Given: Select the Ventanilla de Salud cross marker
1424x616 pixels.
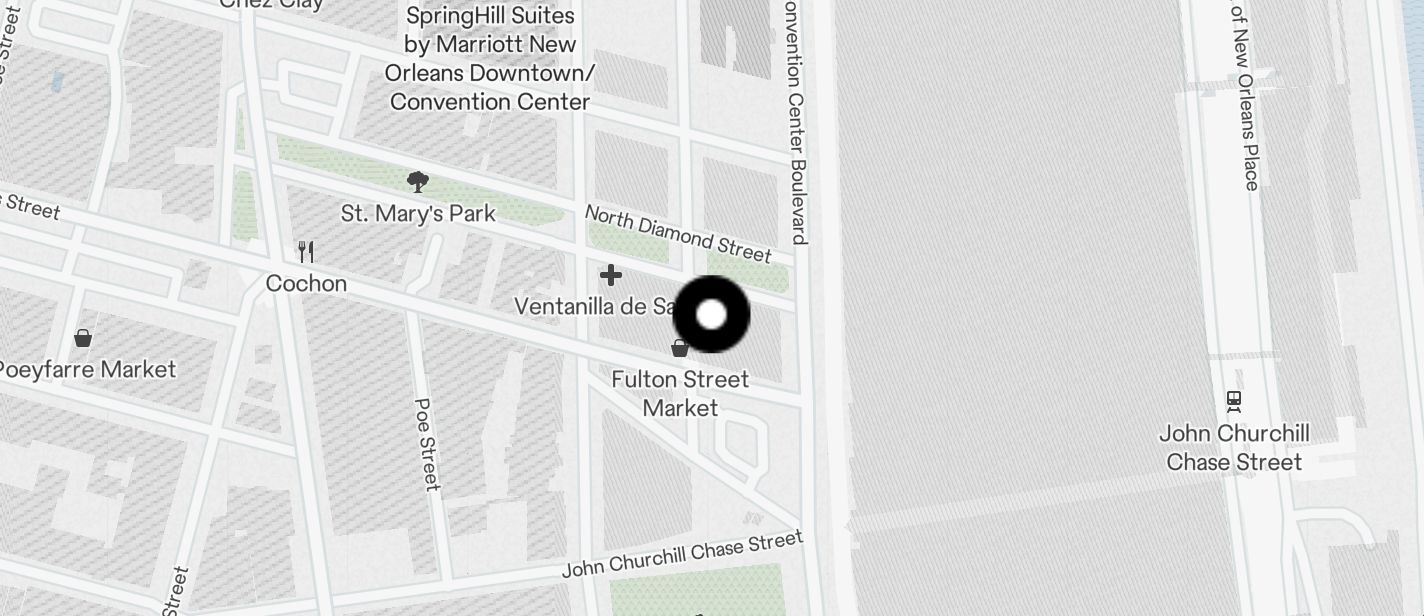Looking at the screenshot, I should click(x=611, y=275).
